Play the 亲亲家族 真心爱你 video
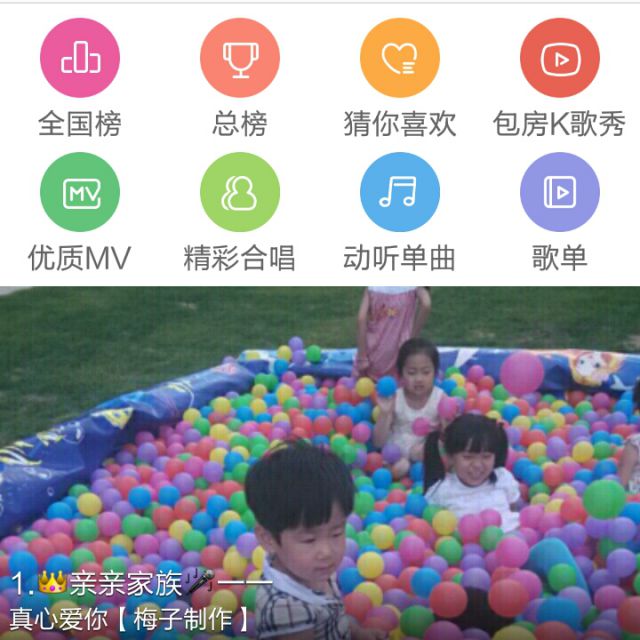Screen dimensions: 640x640 [320, 460]
